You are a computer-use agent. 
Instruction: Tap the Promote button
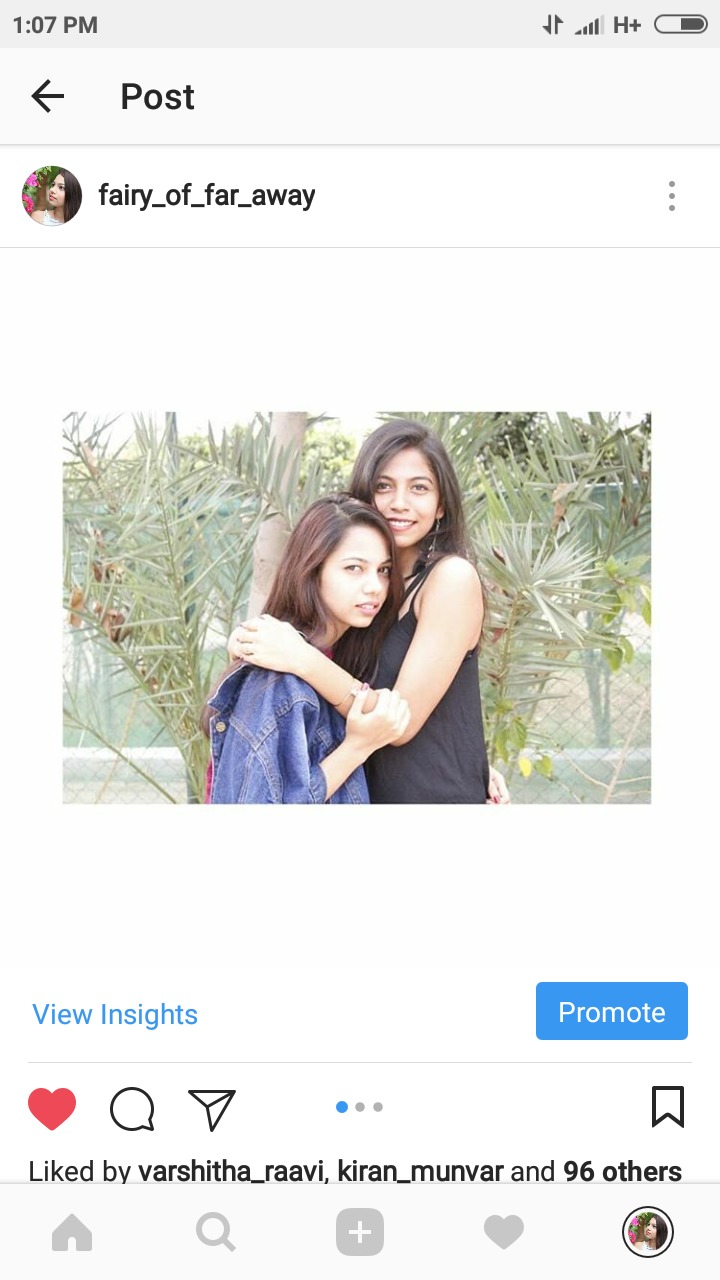[x=611, y=1012]
